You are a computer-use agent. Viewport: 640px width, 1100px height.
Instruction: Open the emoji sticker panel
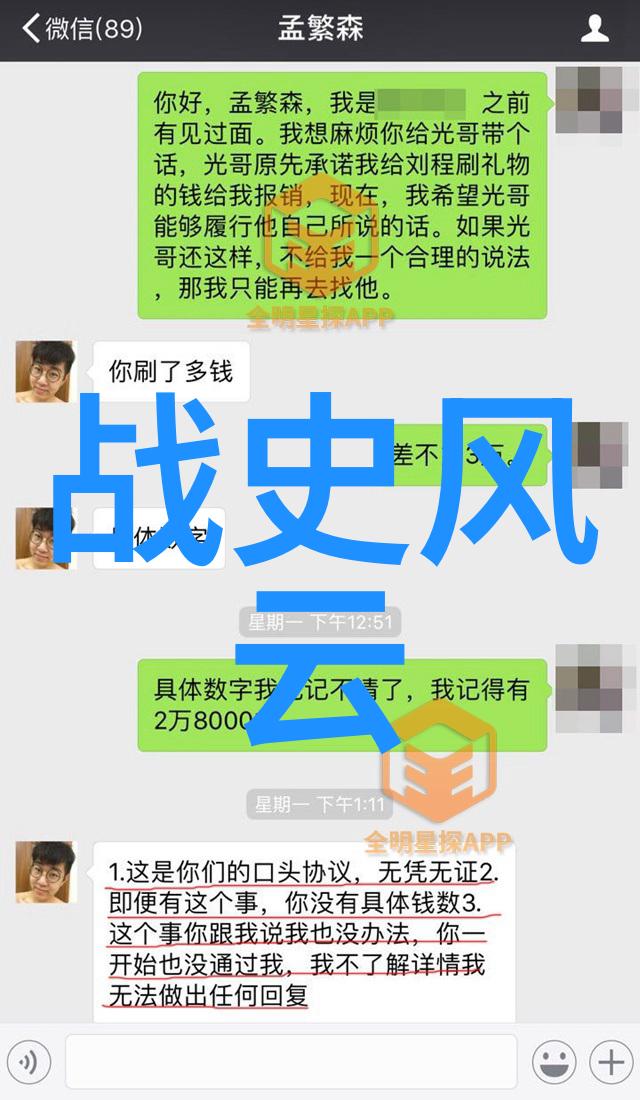pyautogui.click(x=553, y=1061)
